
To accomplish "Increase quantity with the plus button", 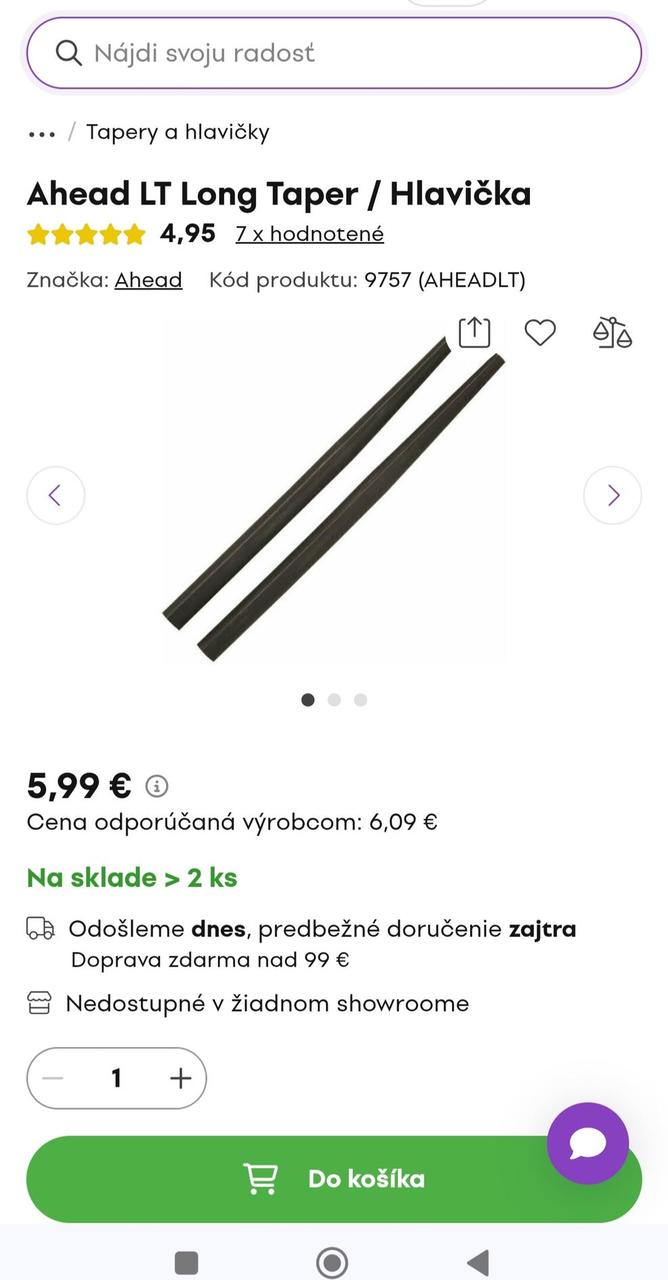I will click(180, 1078).
